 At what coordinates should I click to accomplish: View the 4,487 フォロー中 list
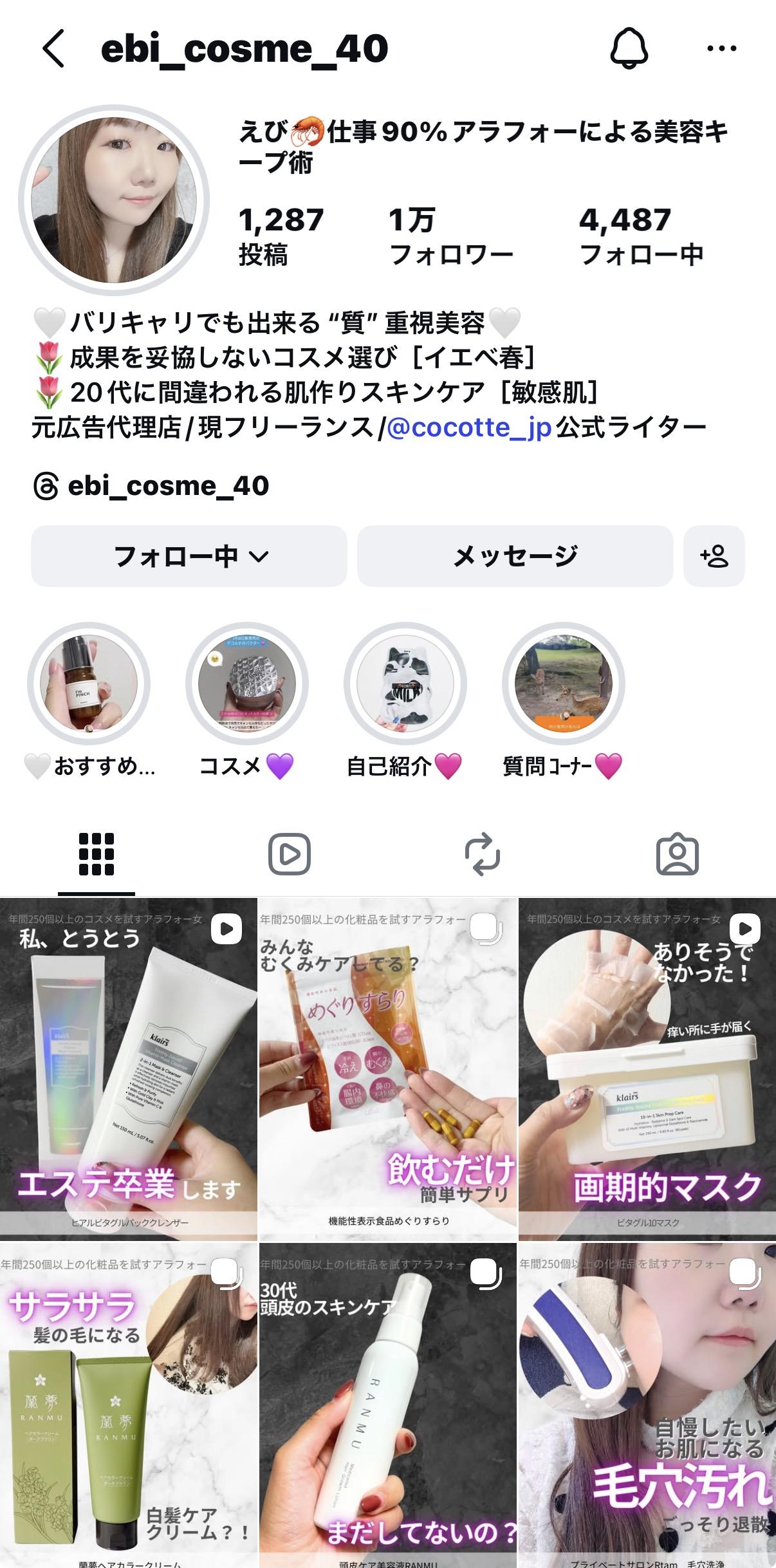click(641, 237)
